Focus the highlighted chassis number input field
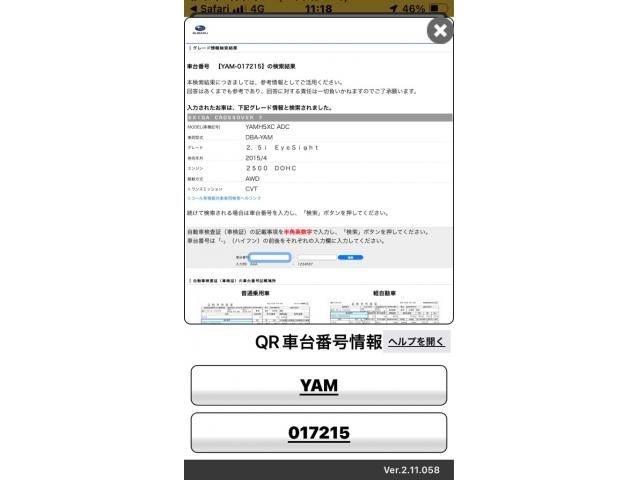 [x=270, y=257]
